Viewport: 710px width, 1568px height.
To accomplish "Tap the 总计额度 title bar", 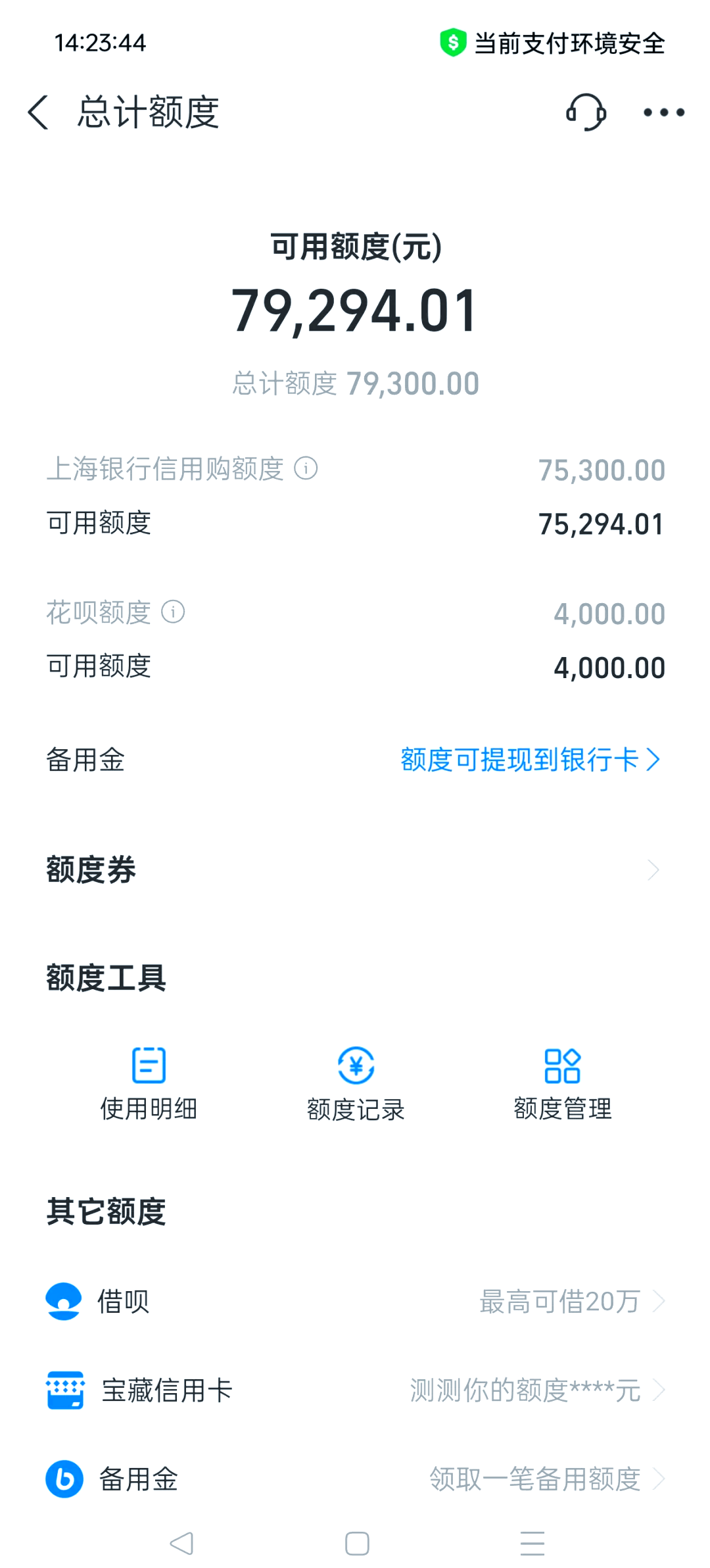I will 148,113.
